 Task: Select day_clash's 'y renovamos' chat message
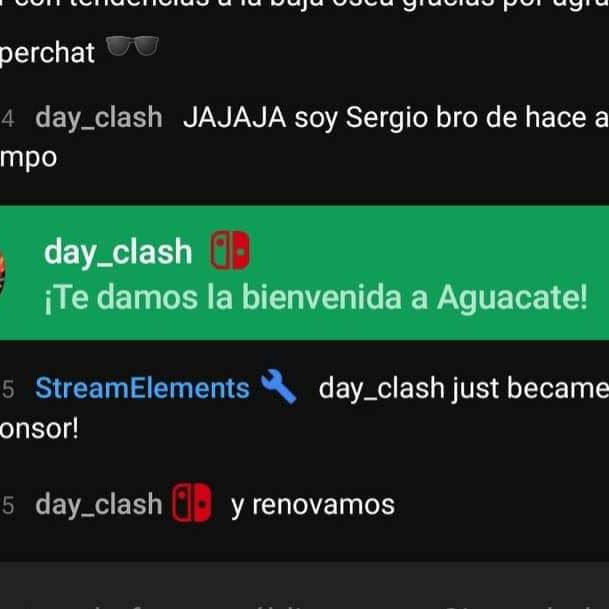312,505
